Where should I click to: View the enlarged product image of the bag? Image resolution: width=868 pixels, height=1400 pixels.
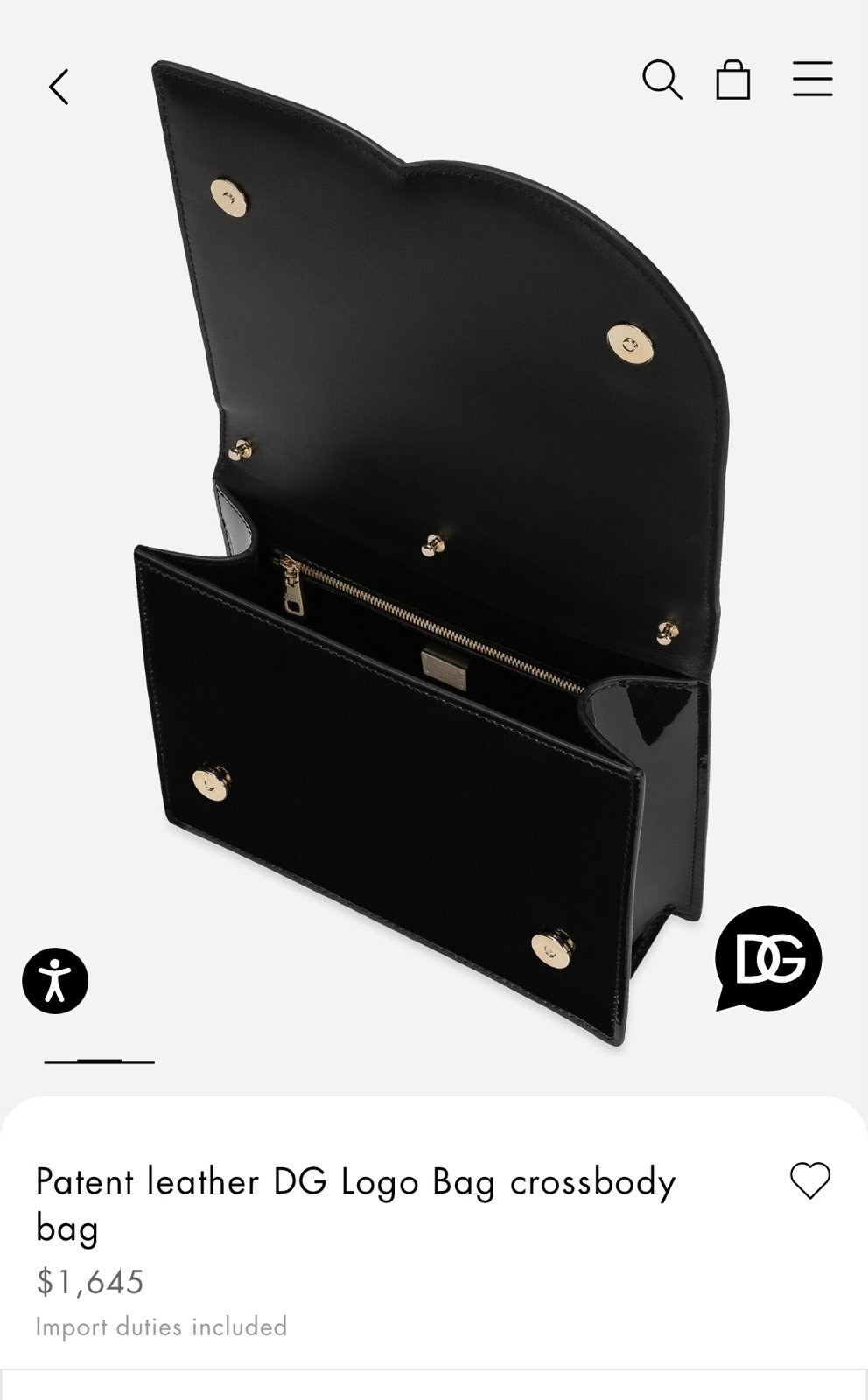click(433, 551)
